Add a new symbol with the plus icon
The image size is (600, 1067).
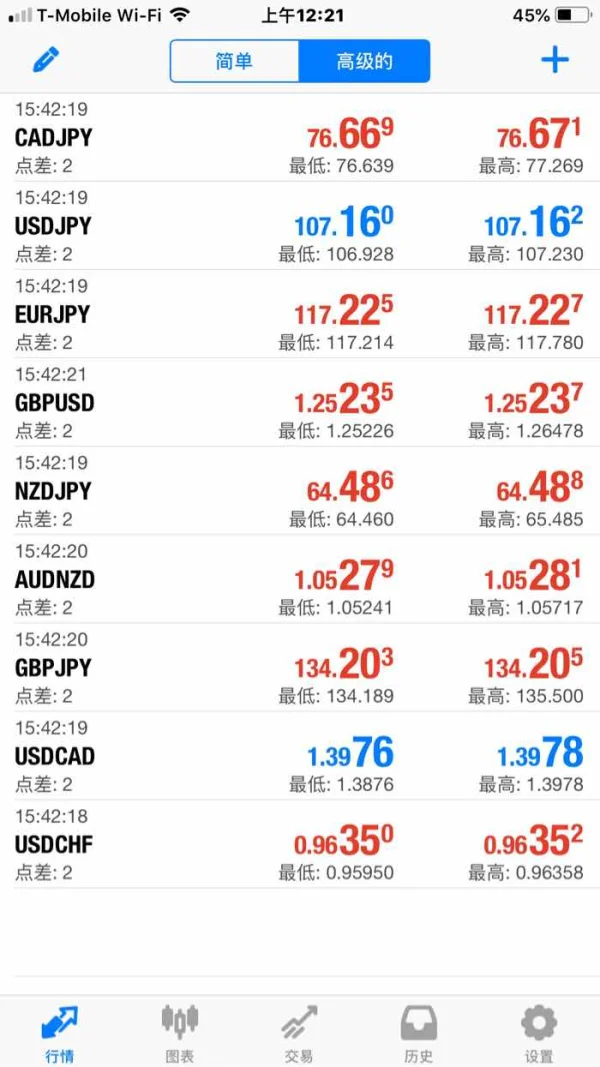click(x=554, y=60)
